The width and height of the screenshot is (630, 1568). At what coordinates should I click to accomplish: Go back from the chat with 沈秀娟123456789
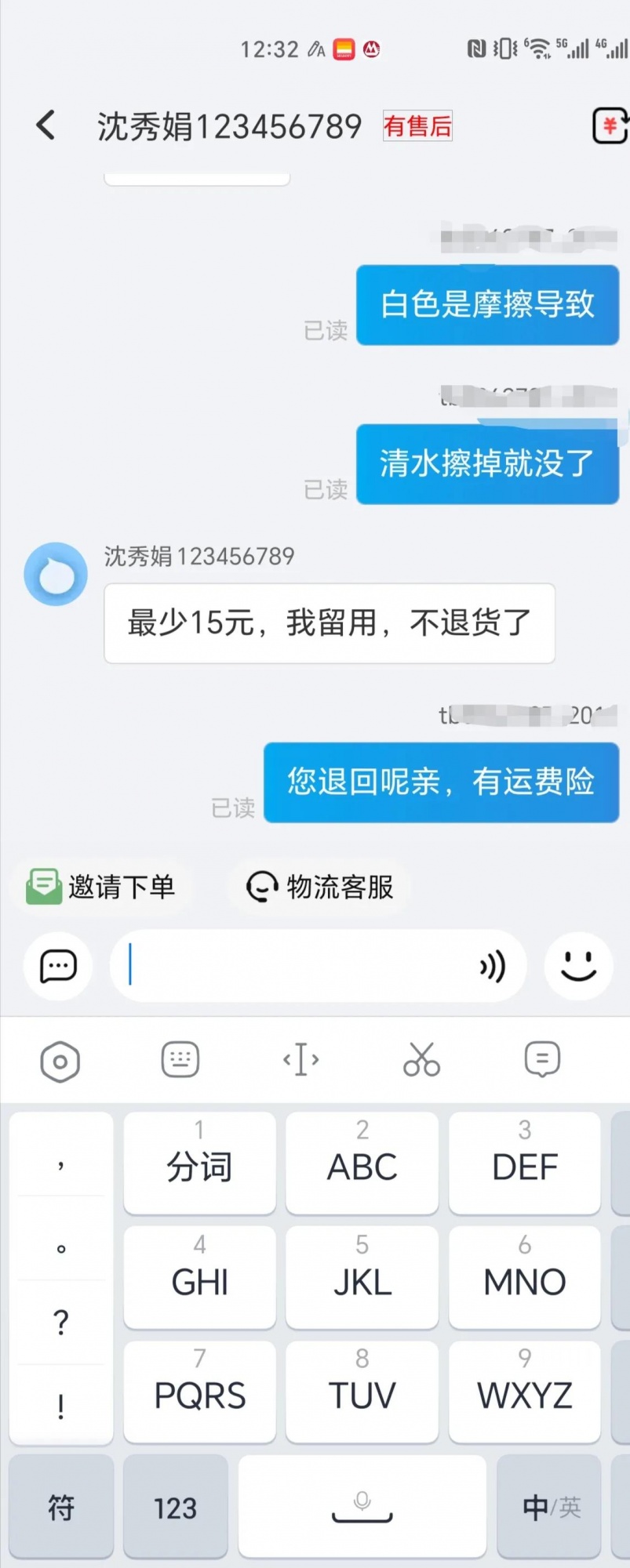coord(46,125)
